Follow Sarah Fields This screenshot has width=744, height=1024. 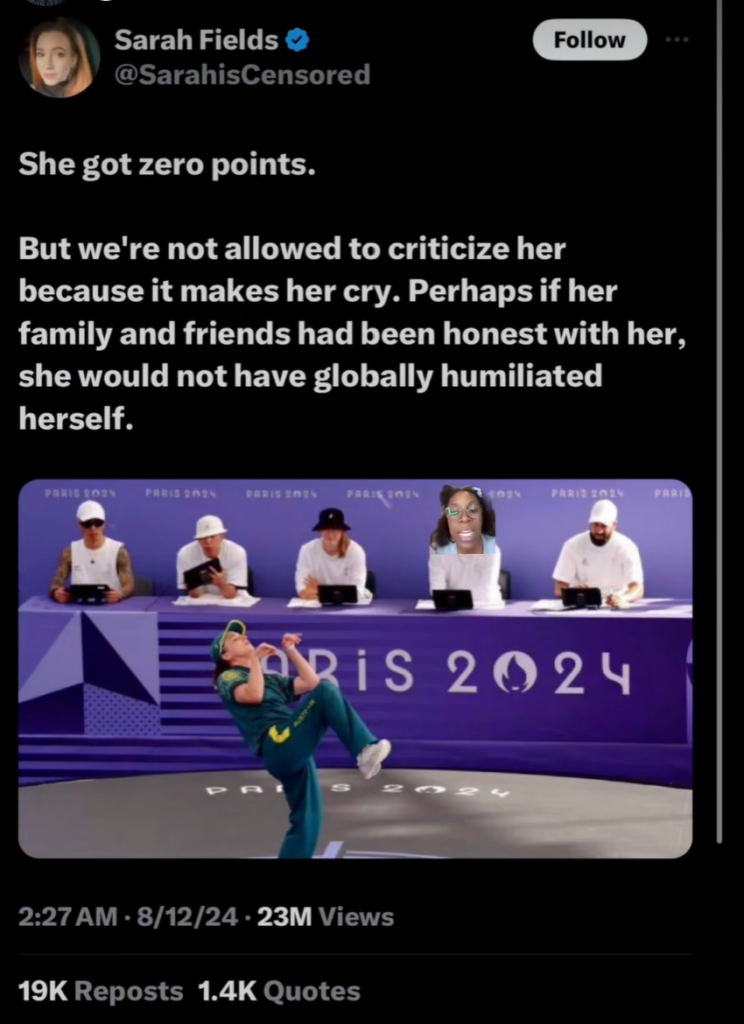click(589, 40)
